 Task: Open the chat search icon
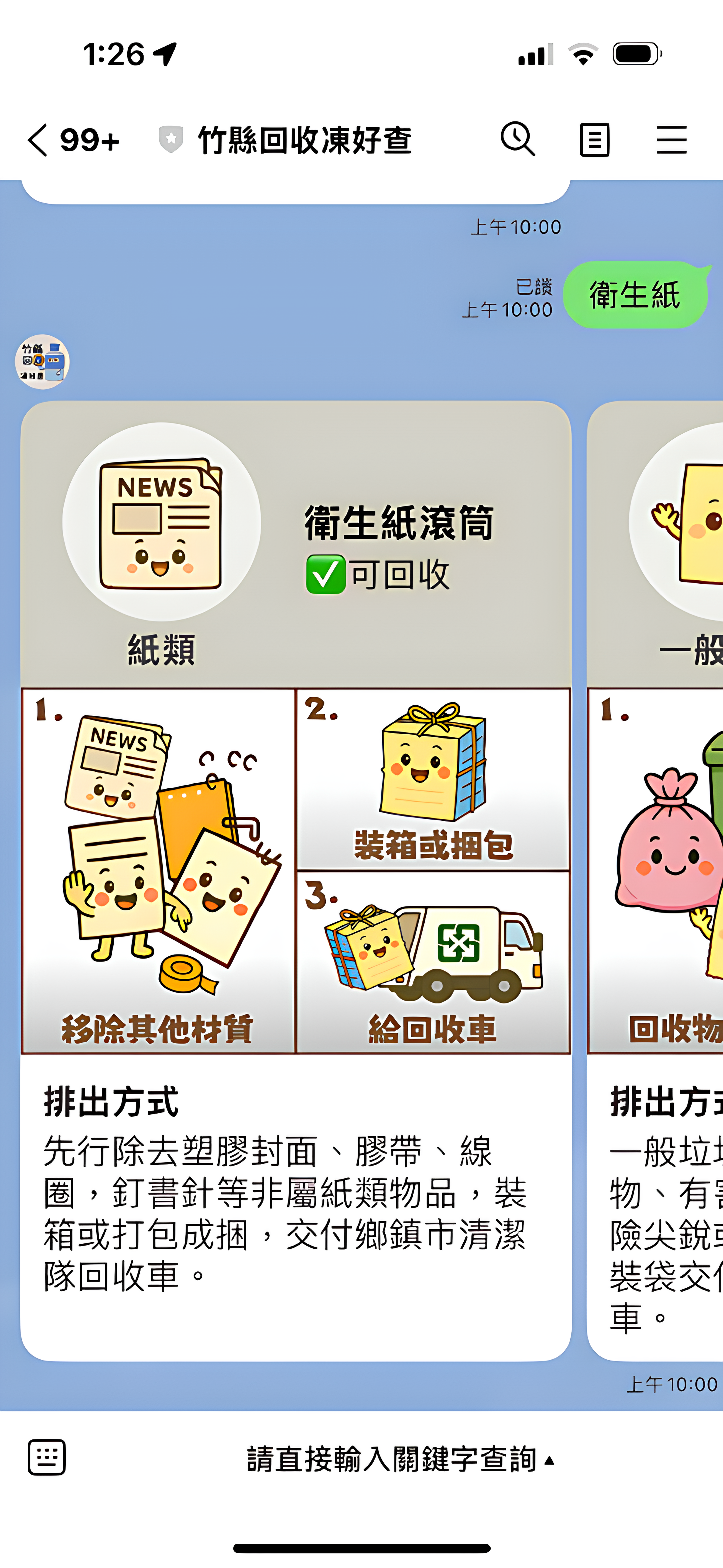point(518,139)
